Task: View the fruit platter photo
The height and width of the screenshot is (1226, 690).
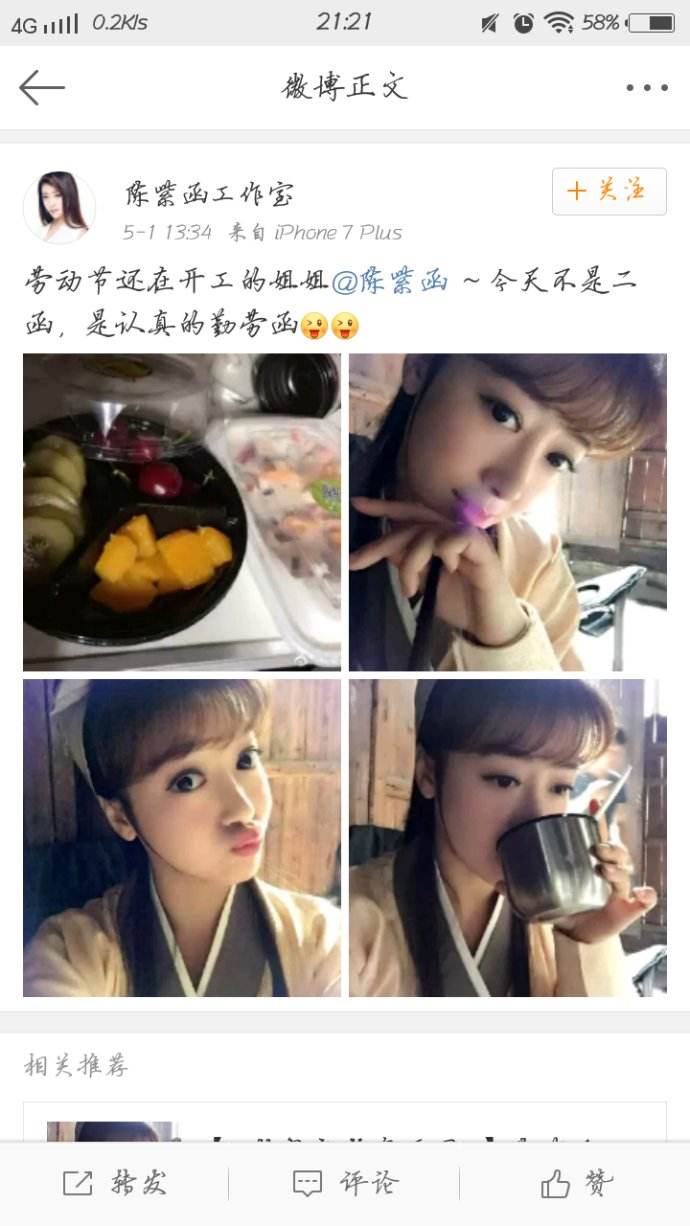Action: point(182,511)
